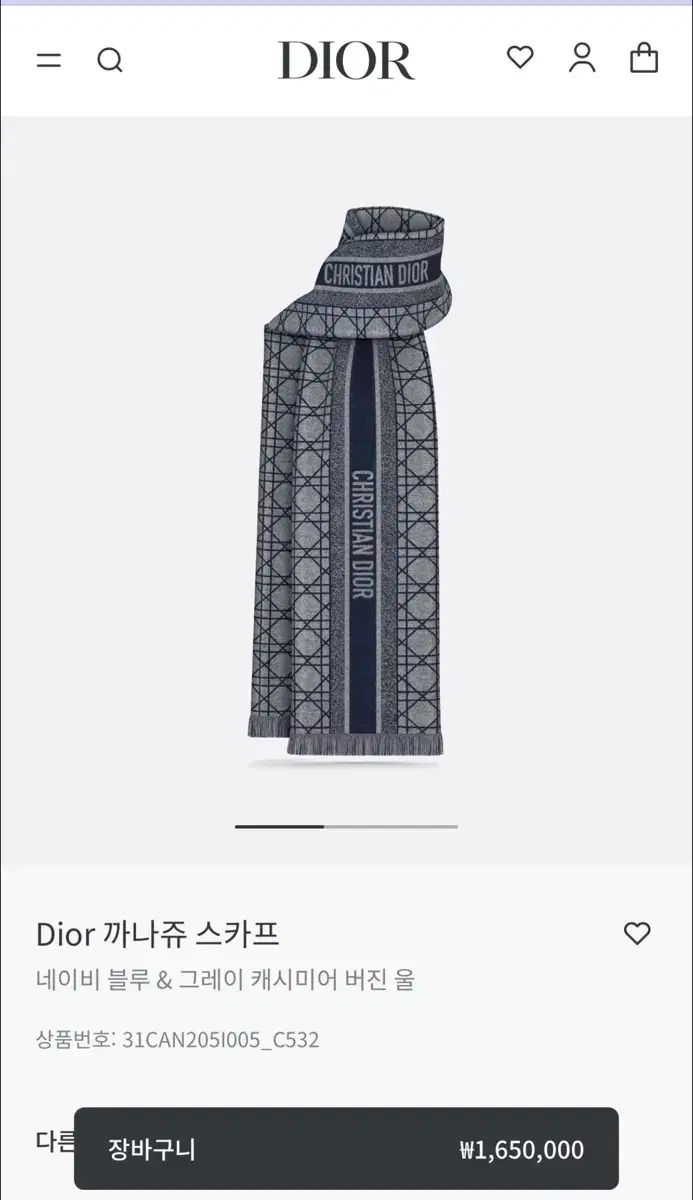Open the wishlist heart in header
693x1200 pixels.
(x=520, y=58)
